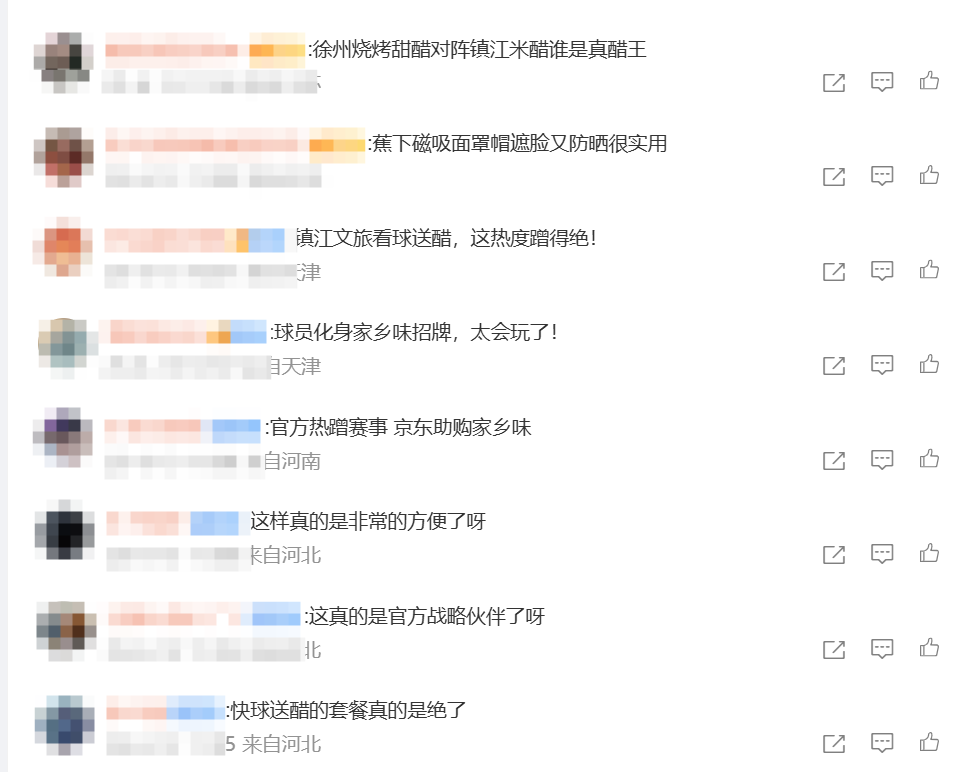Reply to the comment 这样真的是非常的方便了呀
Screen dimensions: 968x772
click(882, 553)
